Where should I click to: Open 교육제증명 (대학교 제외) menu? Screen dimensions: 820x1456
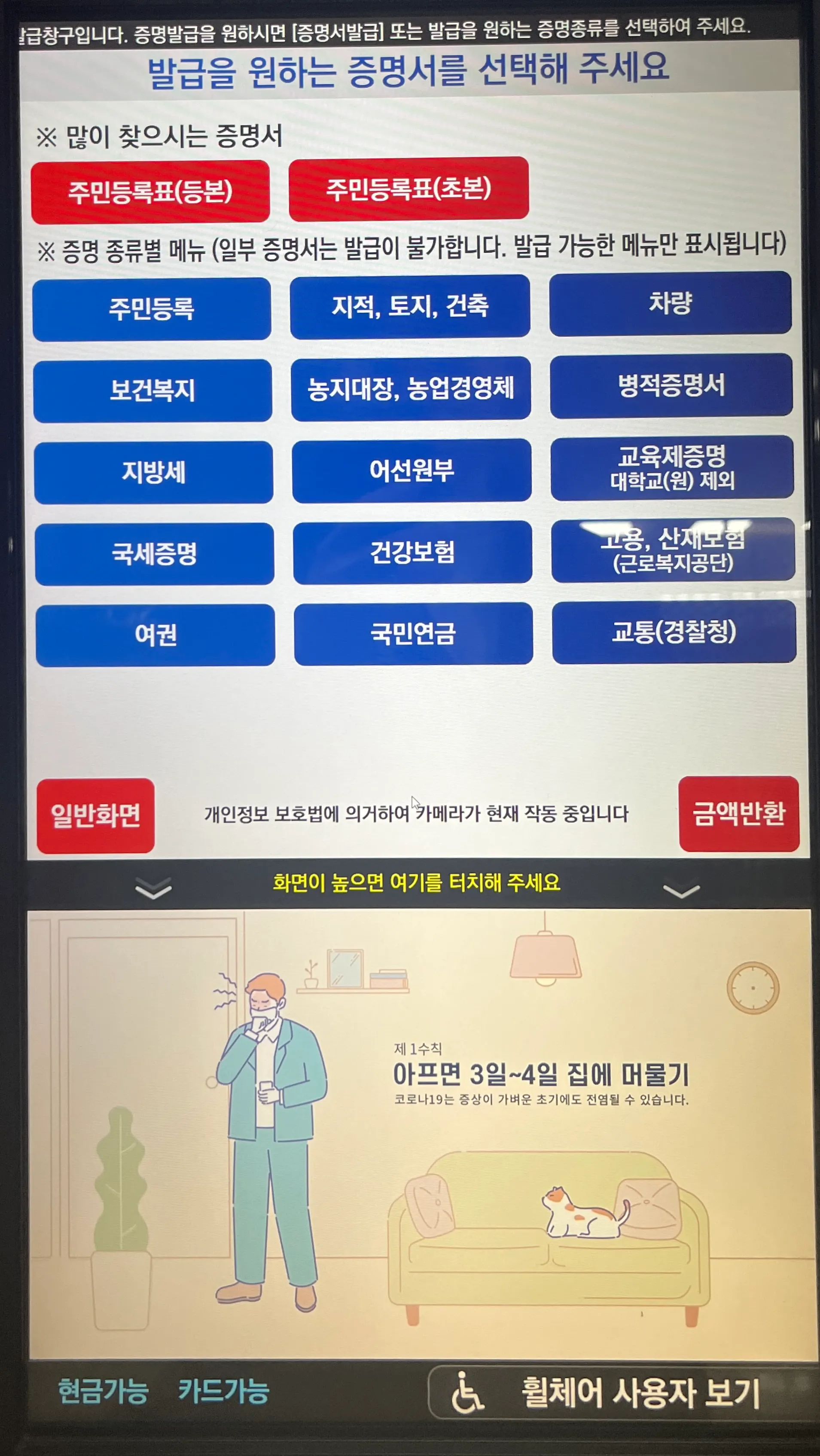[672, 468]
